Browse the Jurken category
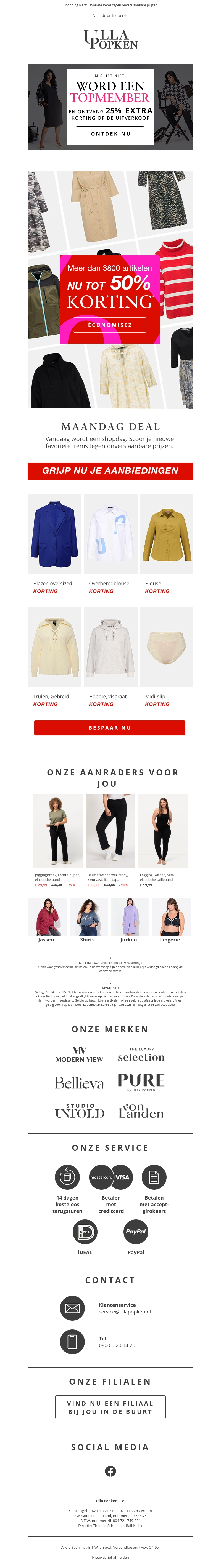The height and width of the screenshot is (1568, 221). [129, 920]
